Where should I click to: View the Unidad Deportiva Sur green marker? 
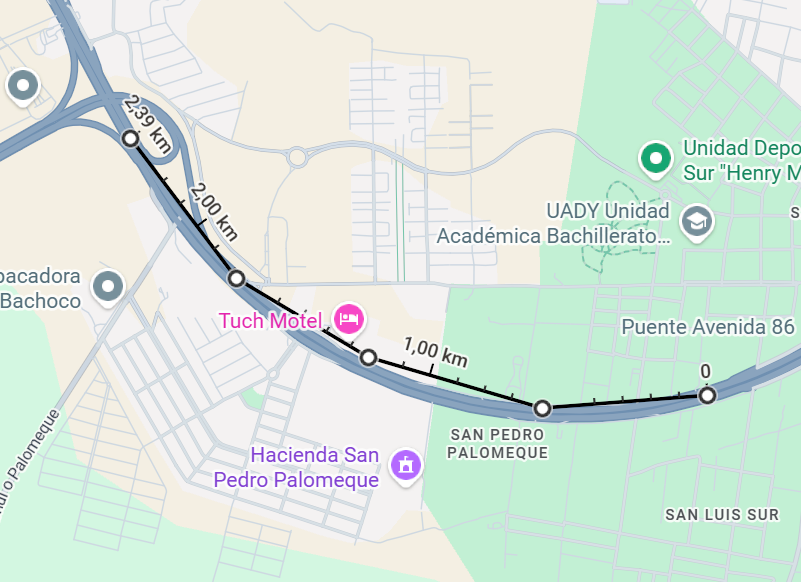coord(656,158)
